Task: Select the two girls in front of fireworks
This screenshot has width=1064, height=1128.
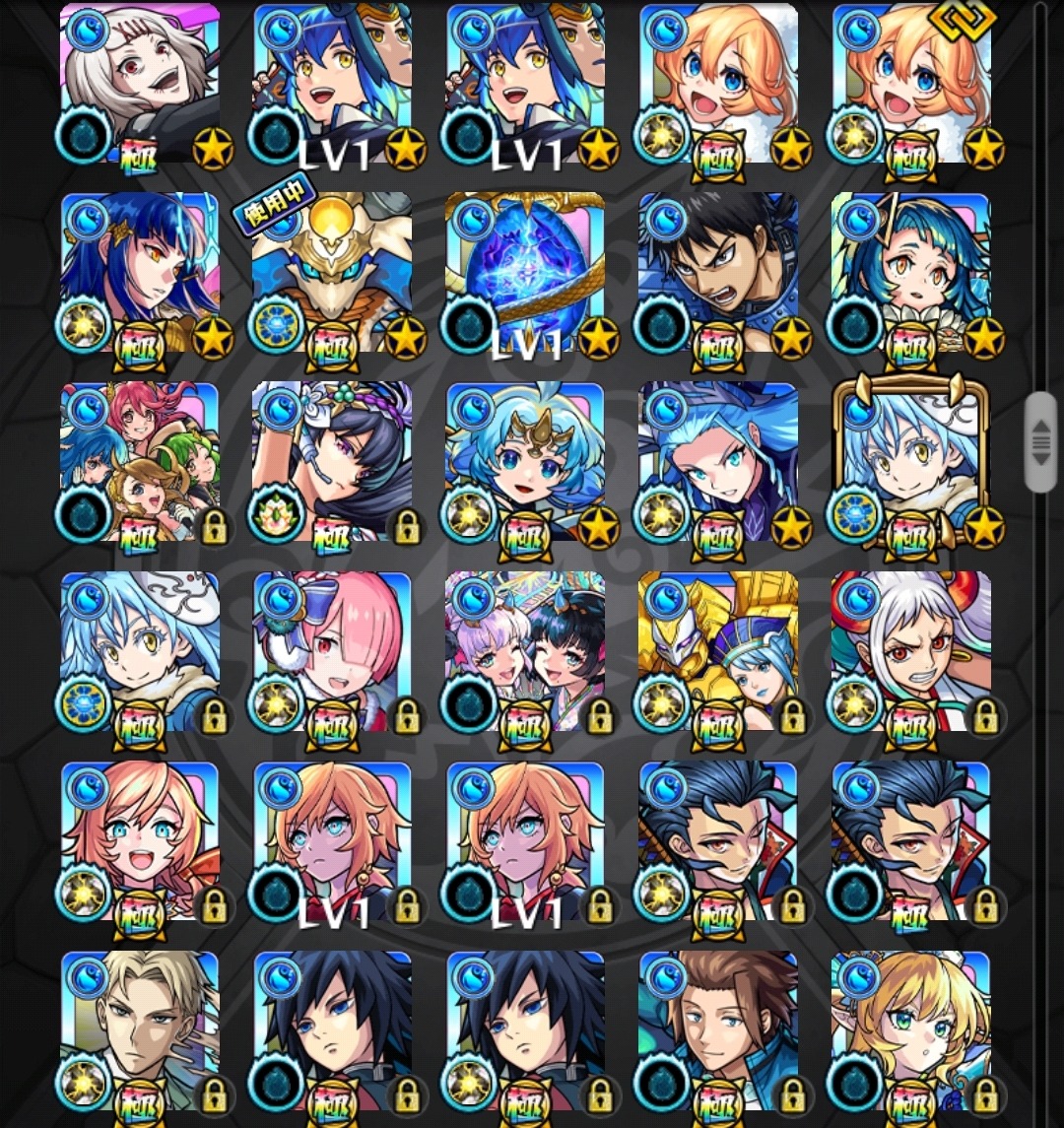Action: pyautogui.click(x=525, y=651)
